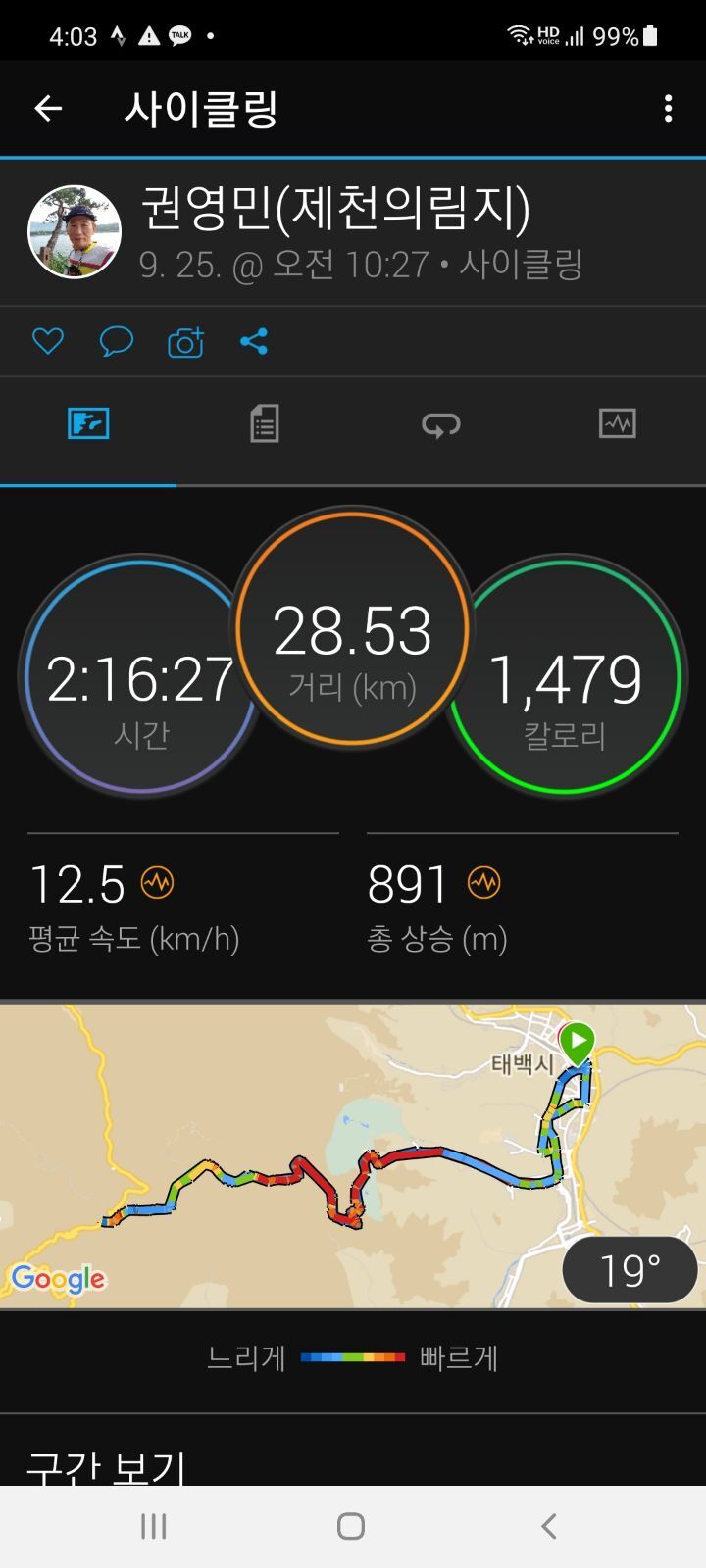Switch to the detailed stats tab
This screenshot has width=706, height=1568.
point(265,424)
